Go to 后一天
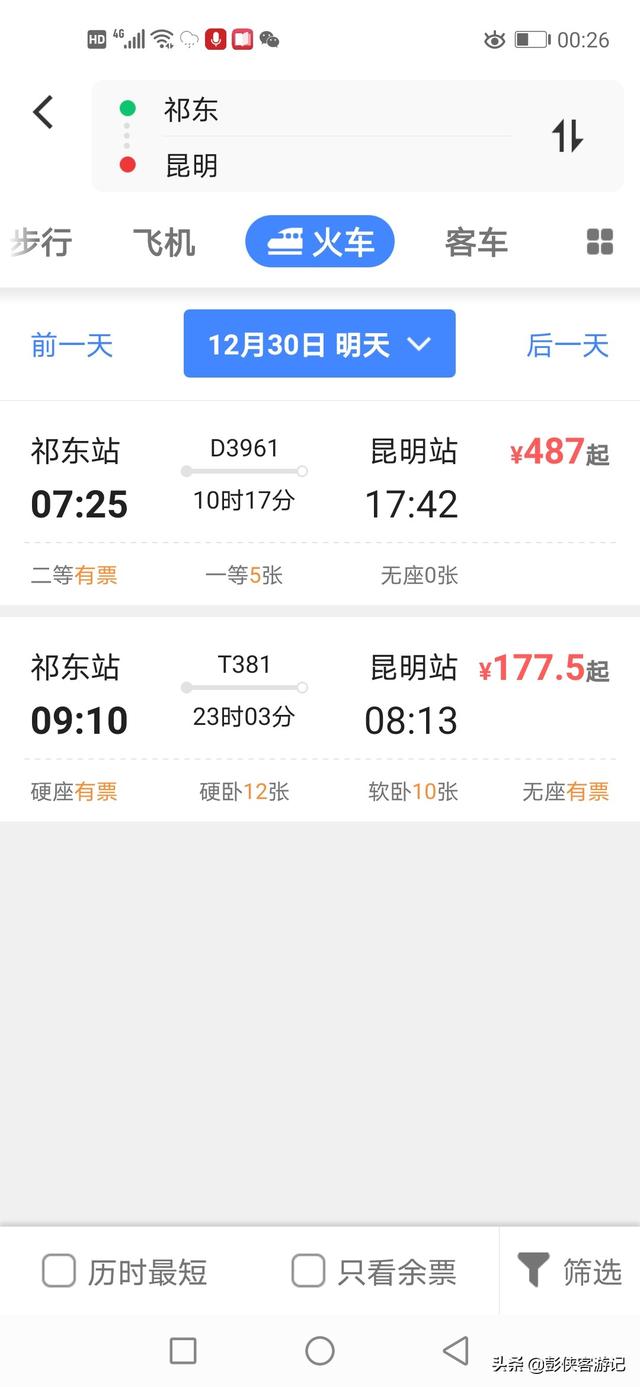 [x=568, y=345]
